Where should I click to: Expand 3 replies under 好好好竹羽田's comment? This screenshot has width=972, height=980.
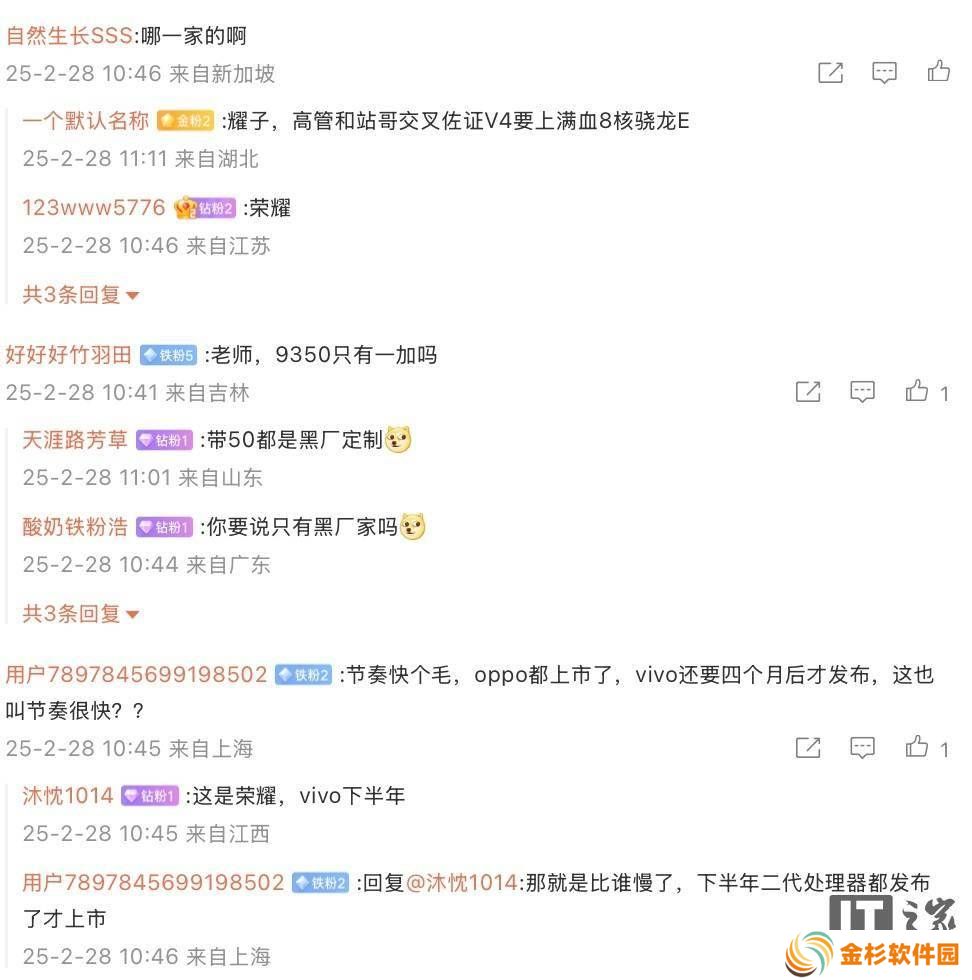pyautogui.click(x=80, y=614)
